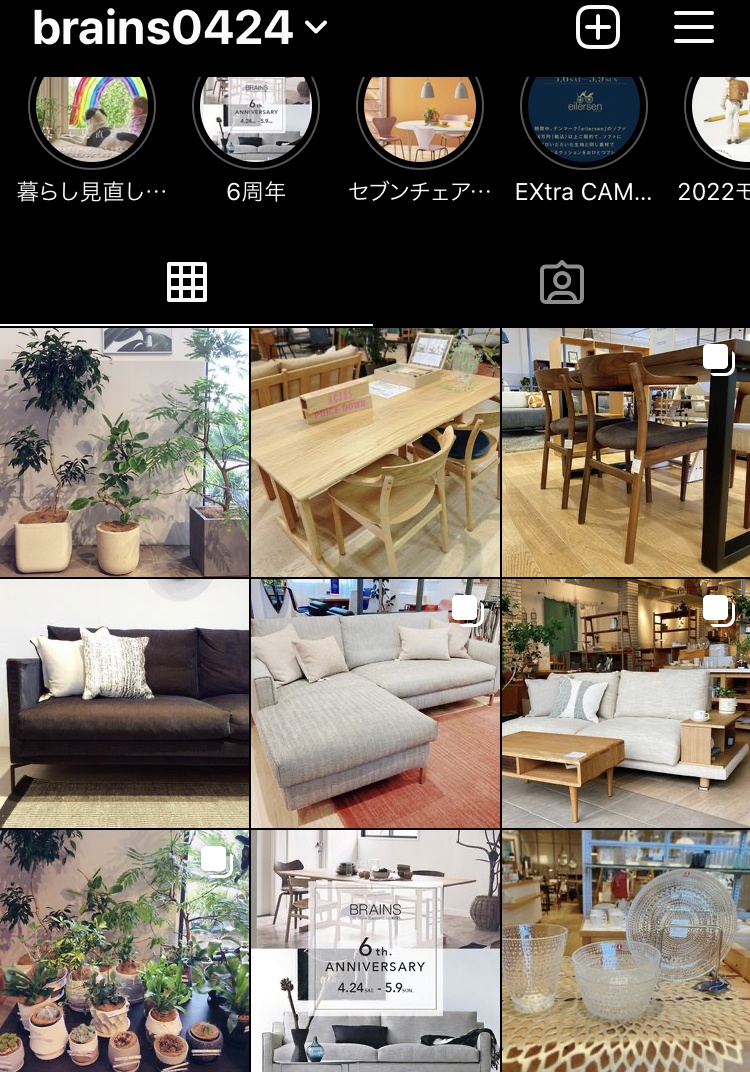
Task: Switch to the posts grid tab
Action: (187, 283)
